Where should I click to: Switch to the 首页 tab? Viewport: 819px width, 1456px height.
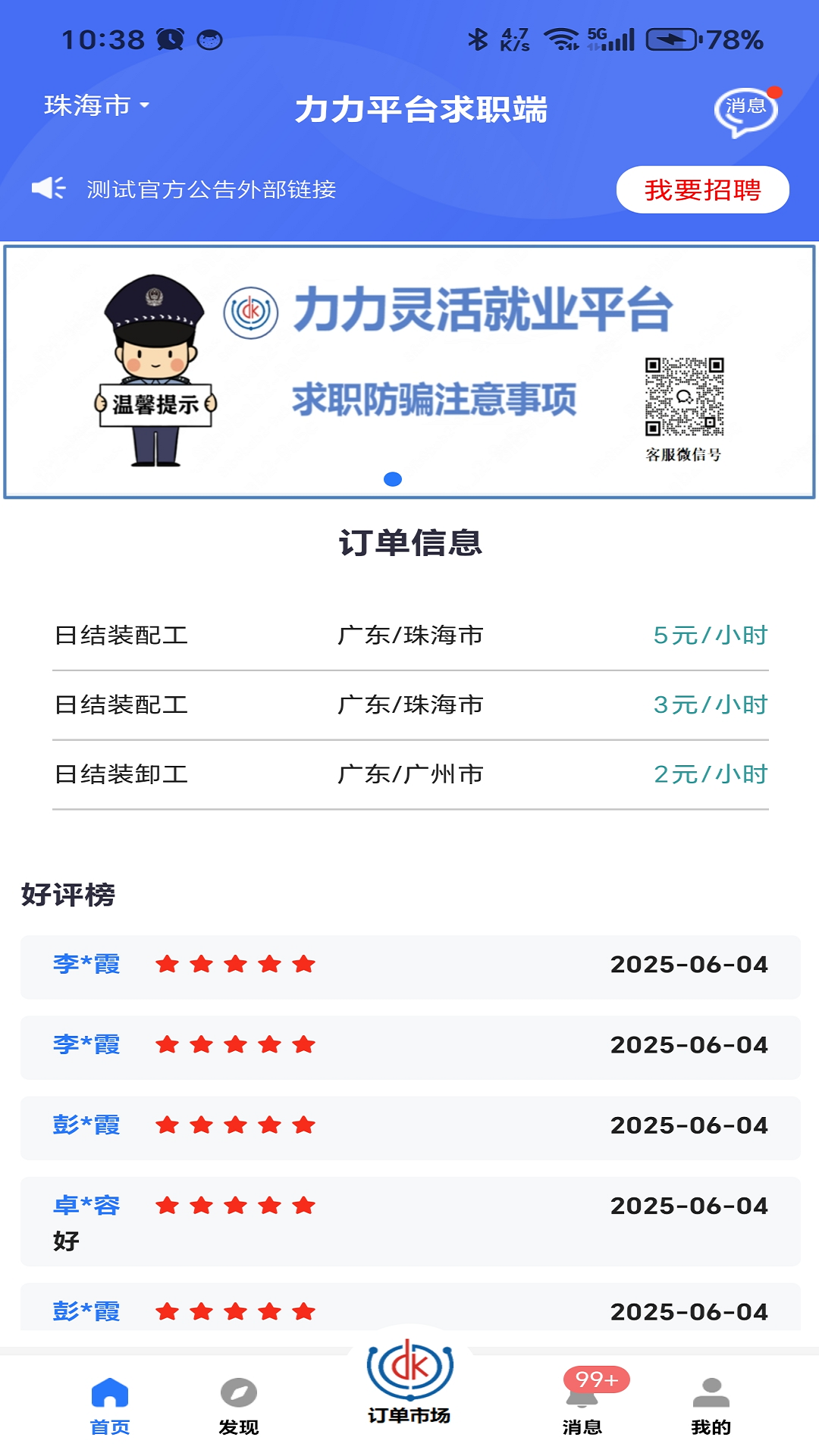click(110, 1407)
